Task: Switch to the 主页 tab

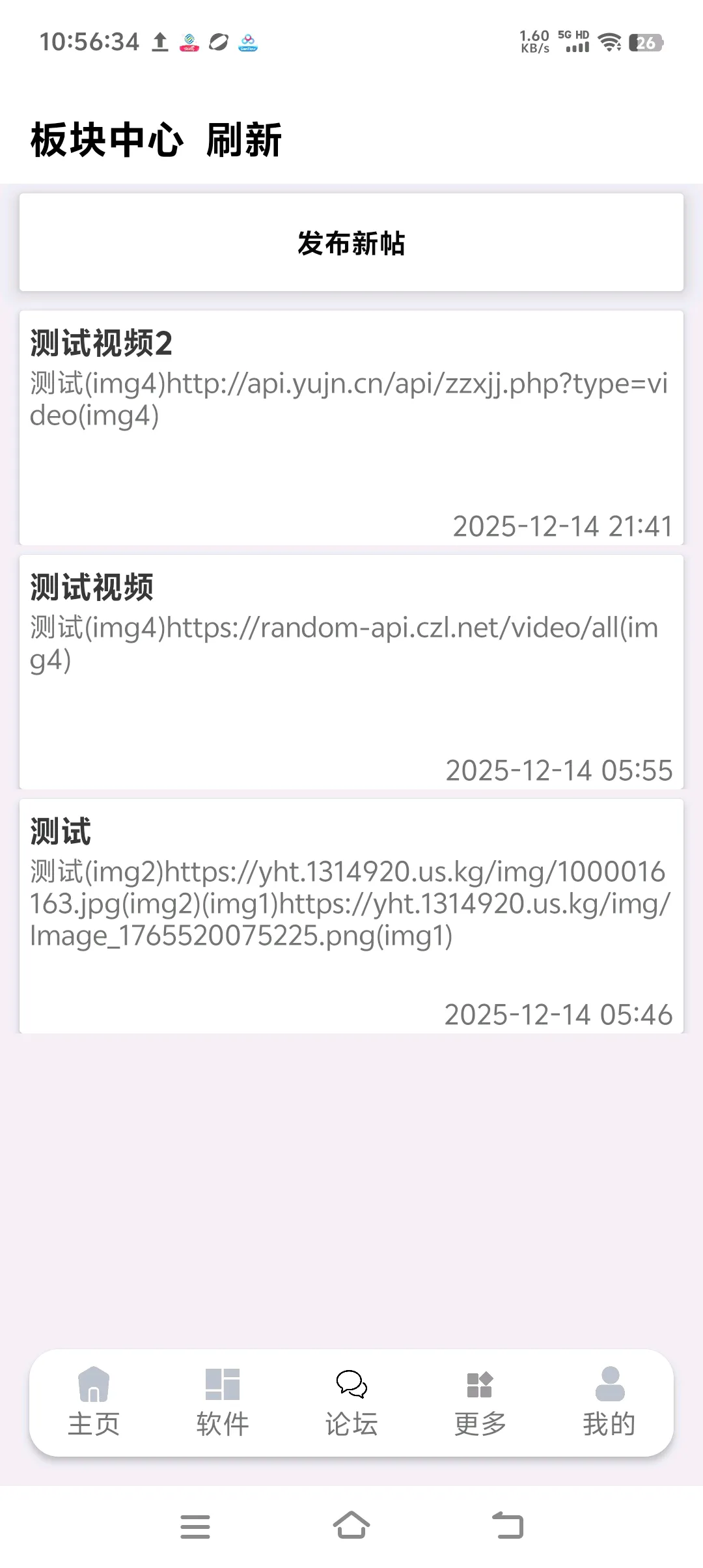Action: (94, 1403)
